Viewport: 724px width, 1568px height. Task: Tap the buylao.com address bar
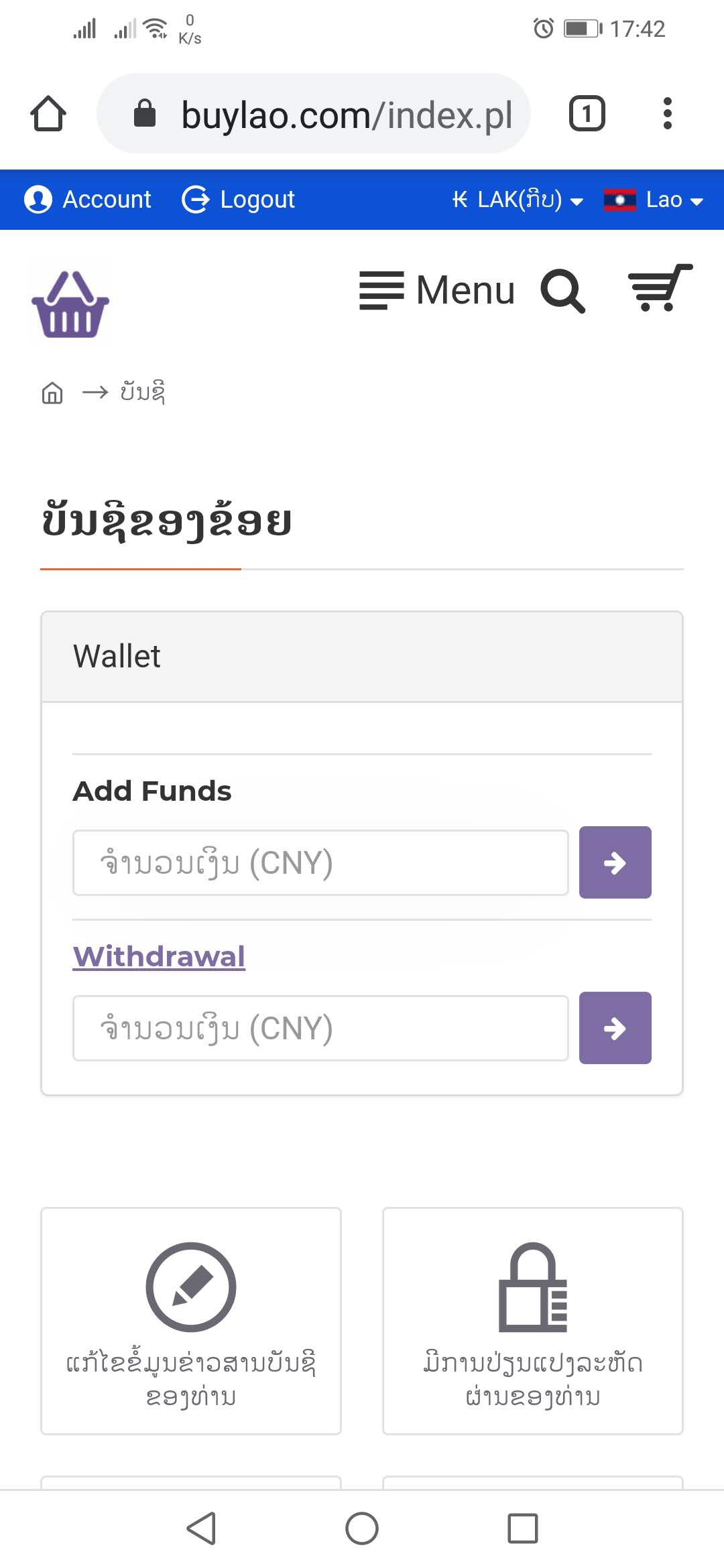click(x=314, y=113)
